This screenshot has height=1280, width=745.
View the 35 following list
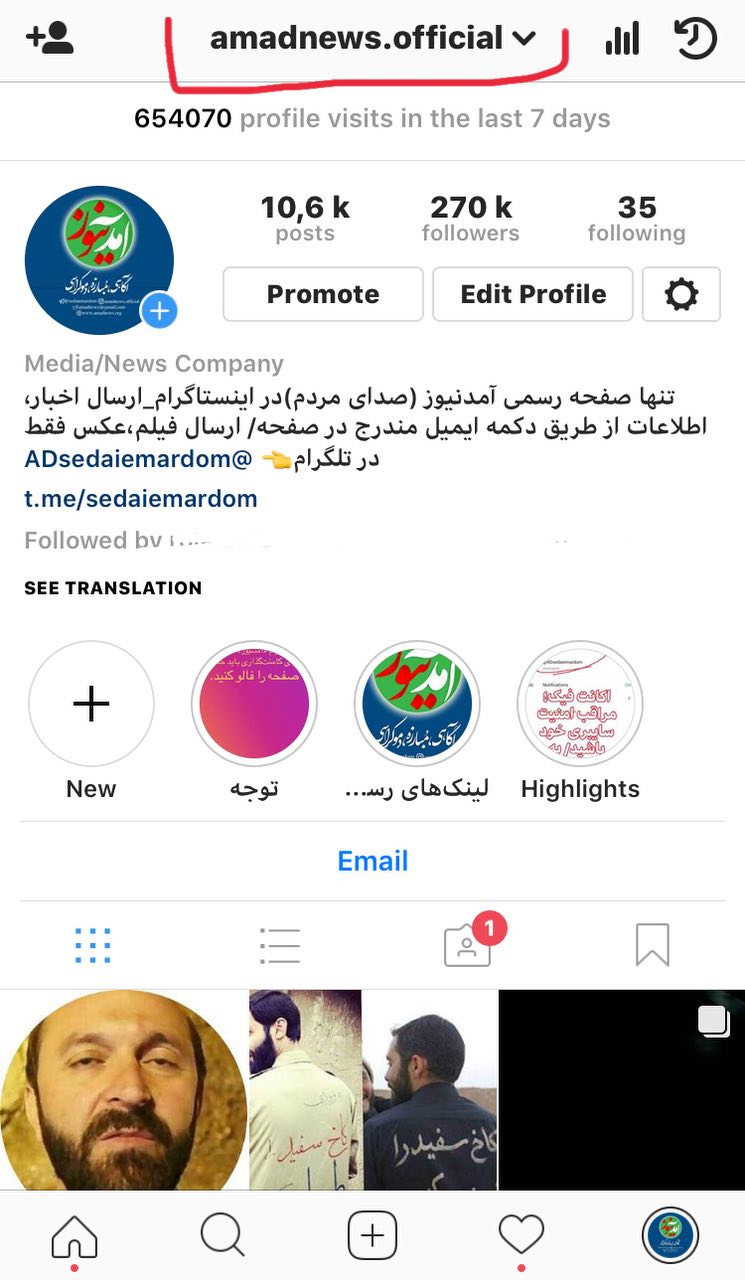coord(636,219)
